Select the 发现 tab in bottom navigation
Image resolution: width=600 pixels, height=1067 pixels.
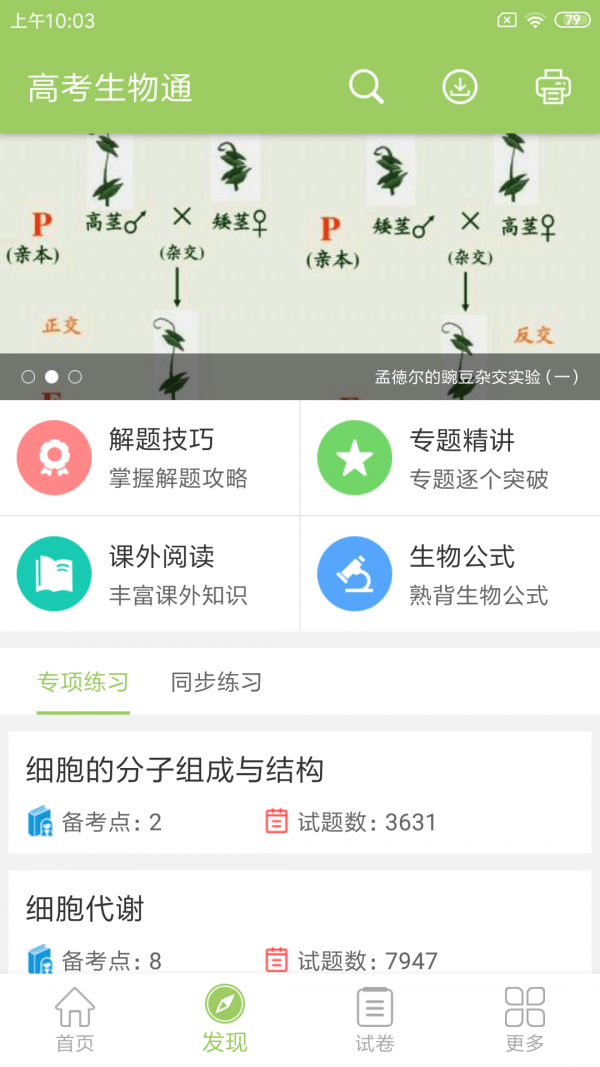pos(225,1019)
